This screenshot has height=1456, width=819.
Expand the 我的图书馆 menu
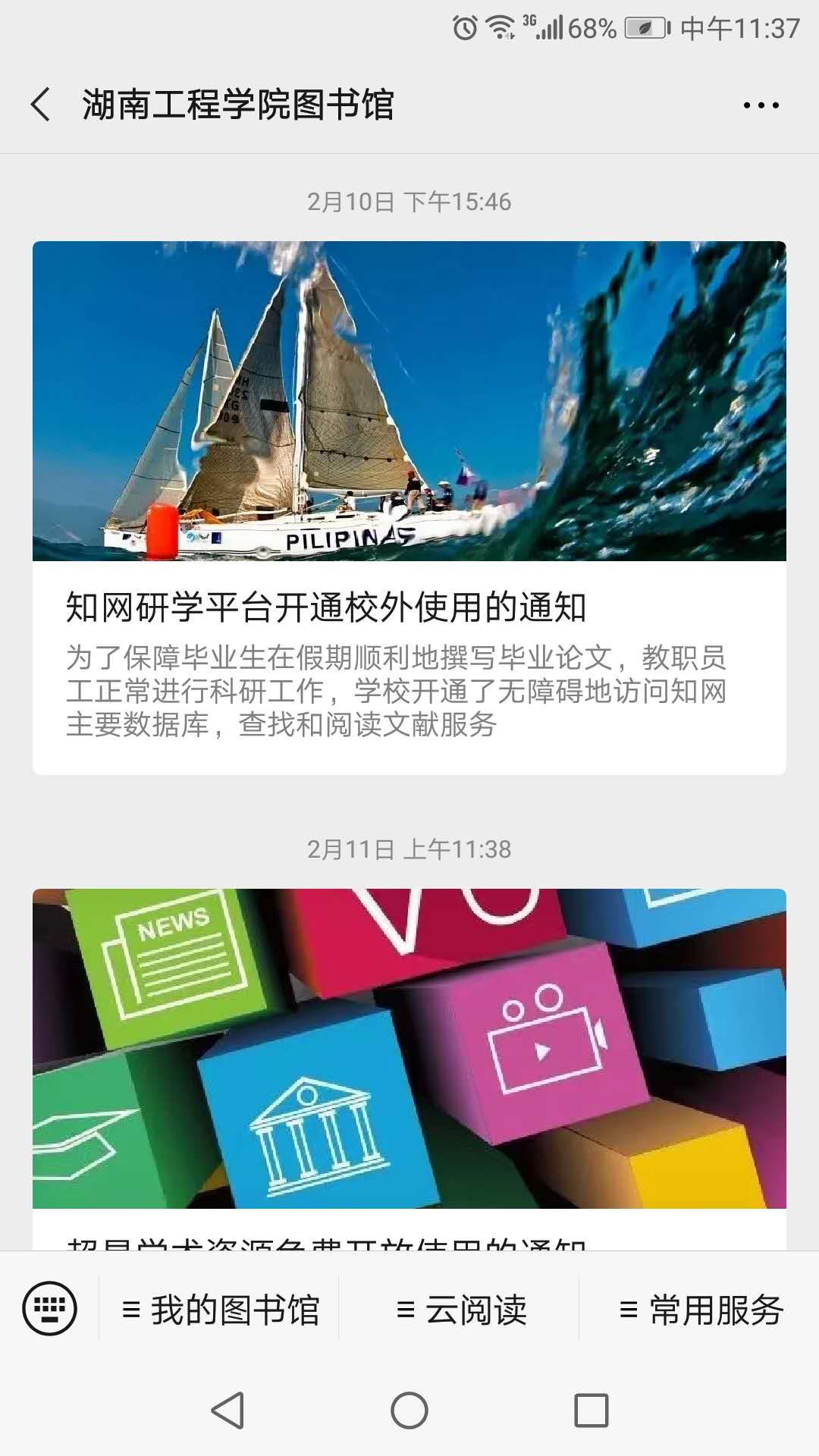[x=220, y=1310]
